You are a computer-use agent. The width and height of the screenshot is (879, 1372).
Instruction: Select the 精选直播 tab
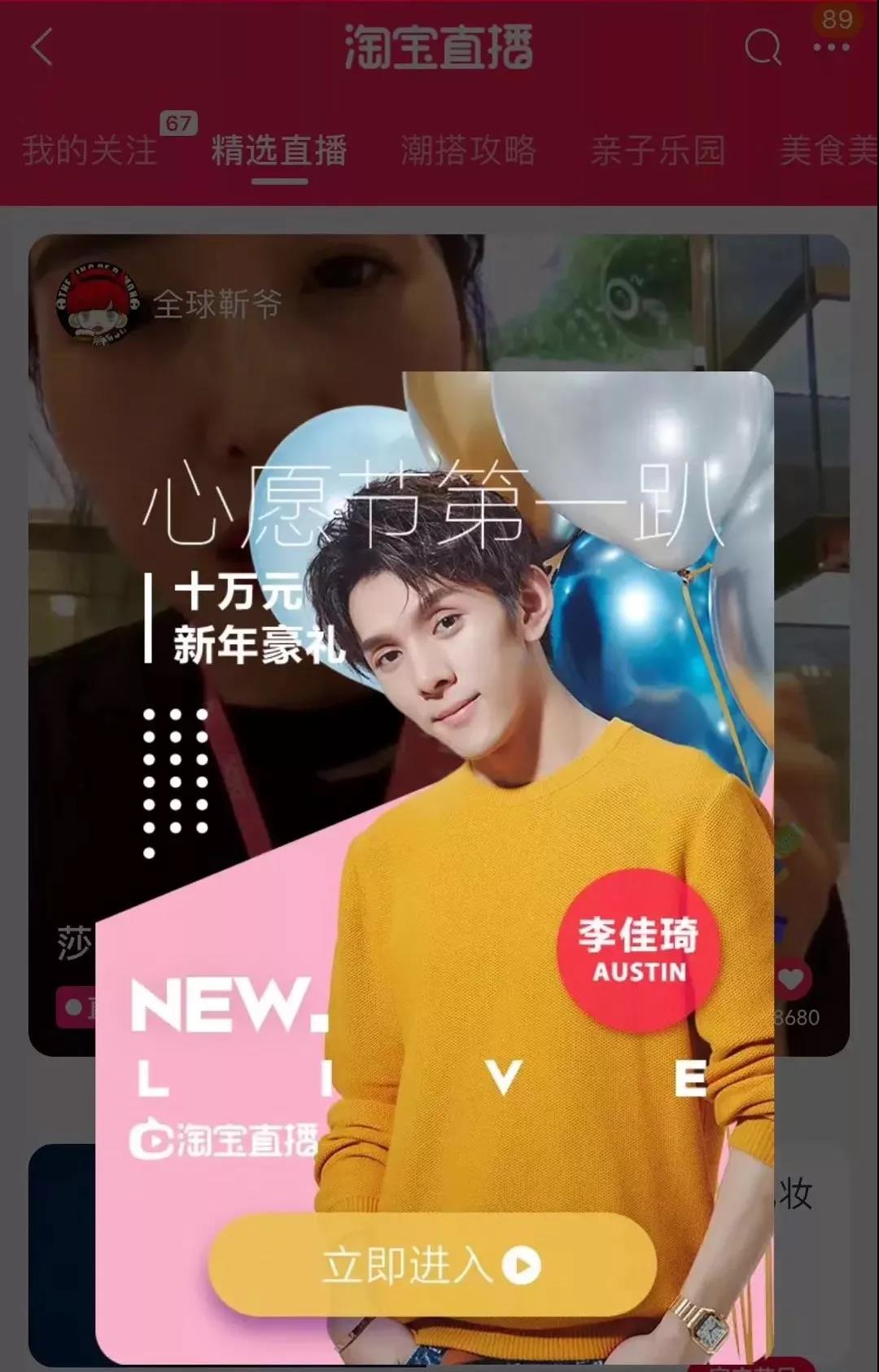point(279,151)
